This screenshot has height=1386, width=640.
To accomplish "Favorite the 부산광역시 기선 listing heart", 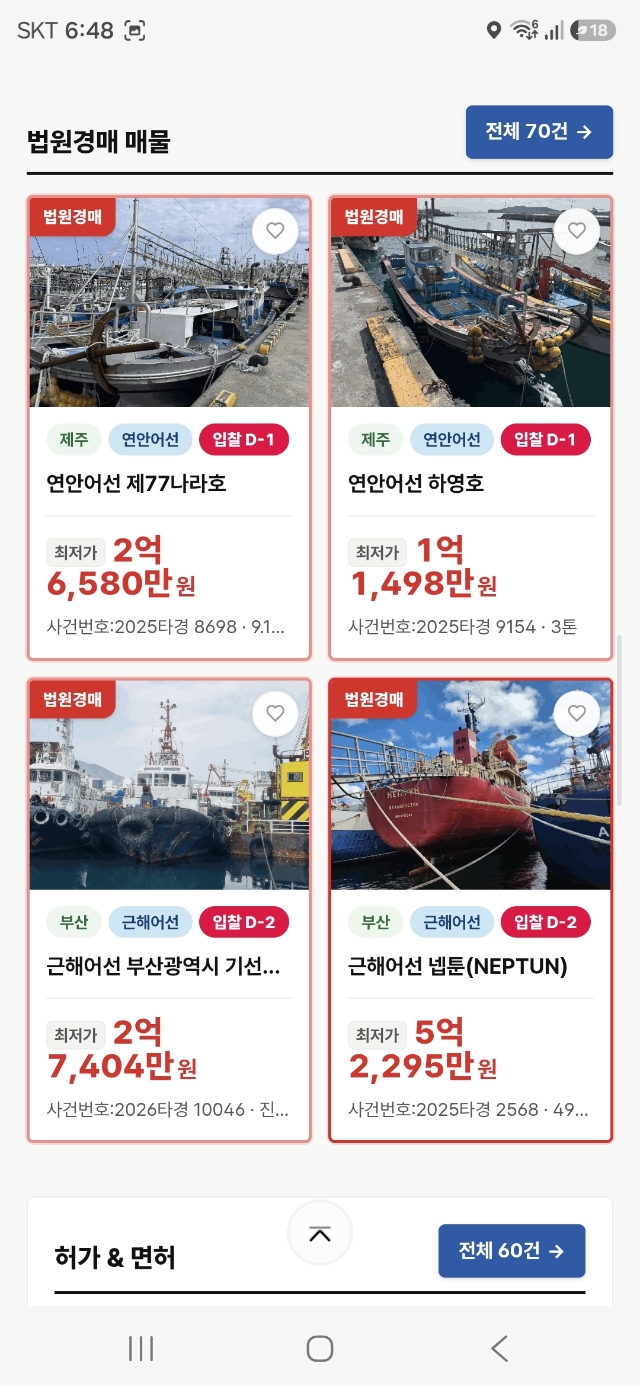I will pyautogui.click(x=275, y=714).
